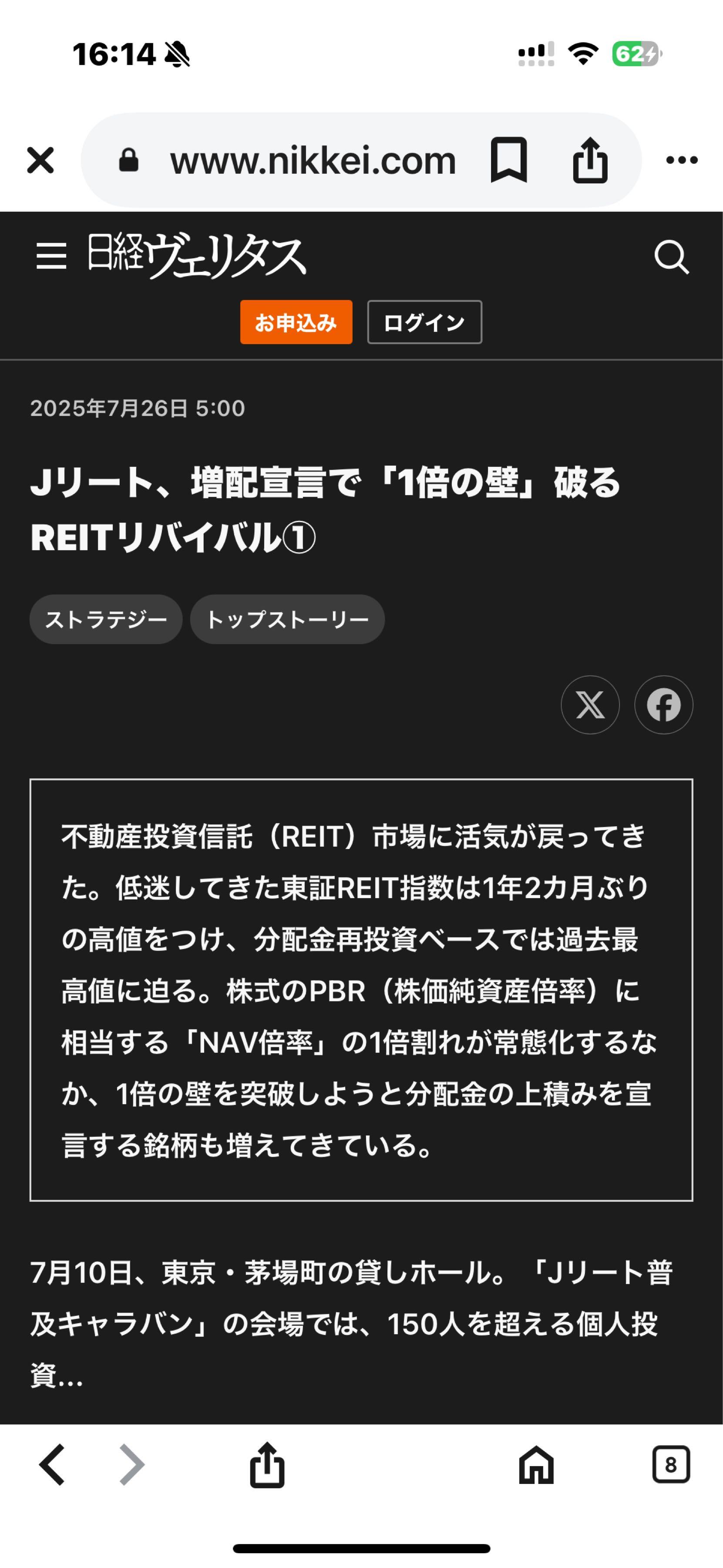723x1568 pixels.
Task: Select the ストラテジー tag
Action: pyautogui.click(x=106, y=619)
